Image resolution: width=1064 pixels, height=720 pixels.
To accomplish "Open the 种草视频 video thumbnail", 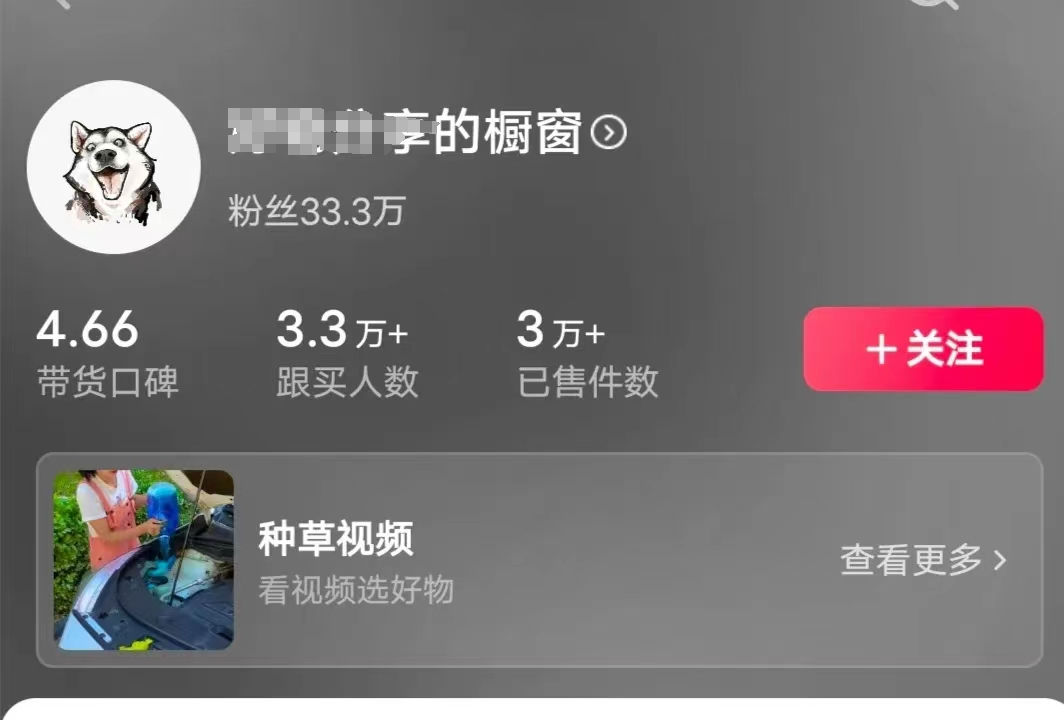I will (144, 560).
